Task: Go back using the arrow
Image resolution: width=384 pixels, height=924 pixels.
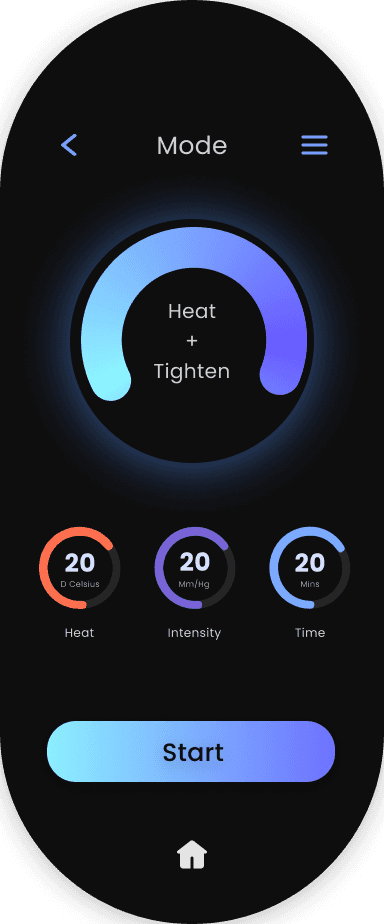Action: pyautogui.click(x=69, y=145)
